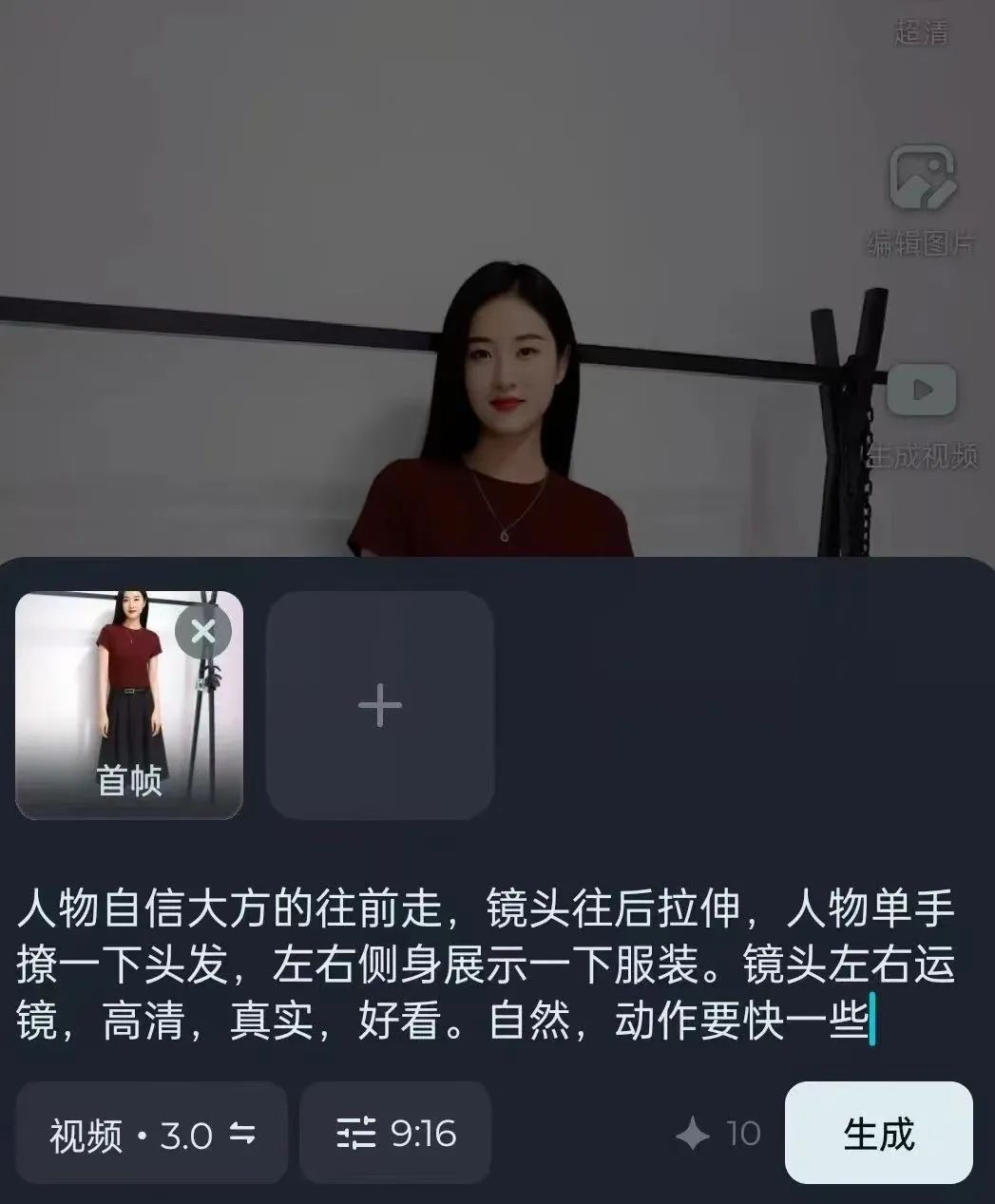This screenshot has height=1204, width=995.
Task: Add another frame with the plus tile
Action: 380,705
